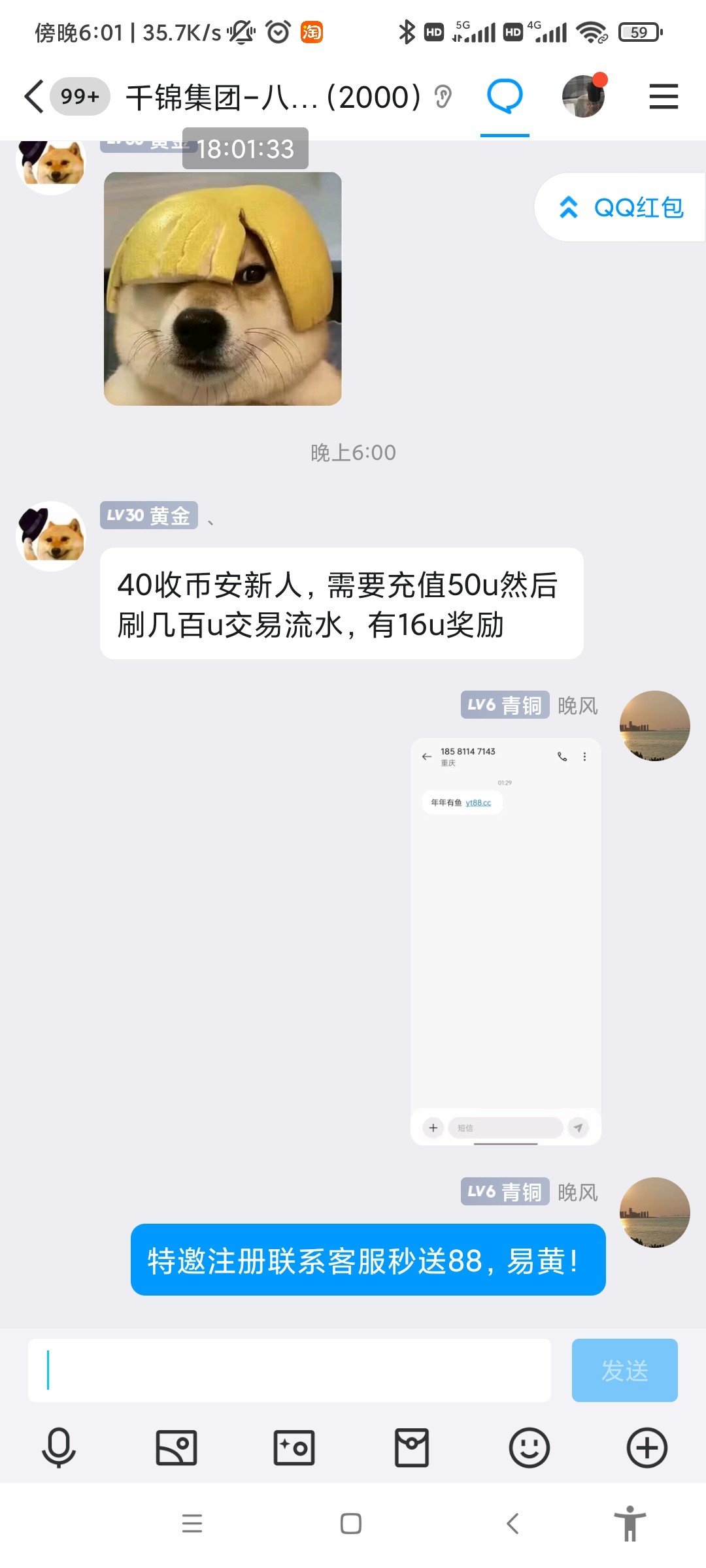Open the emoji smiley panel
This screenshot has height=1568, width=706.
coord(529,1448)
